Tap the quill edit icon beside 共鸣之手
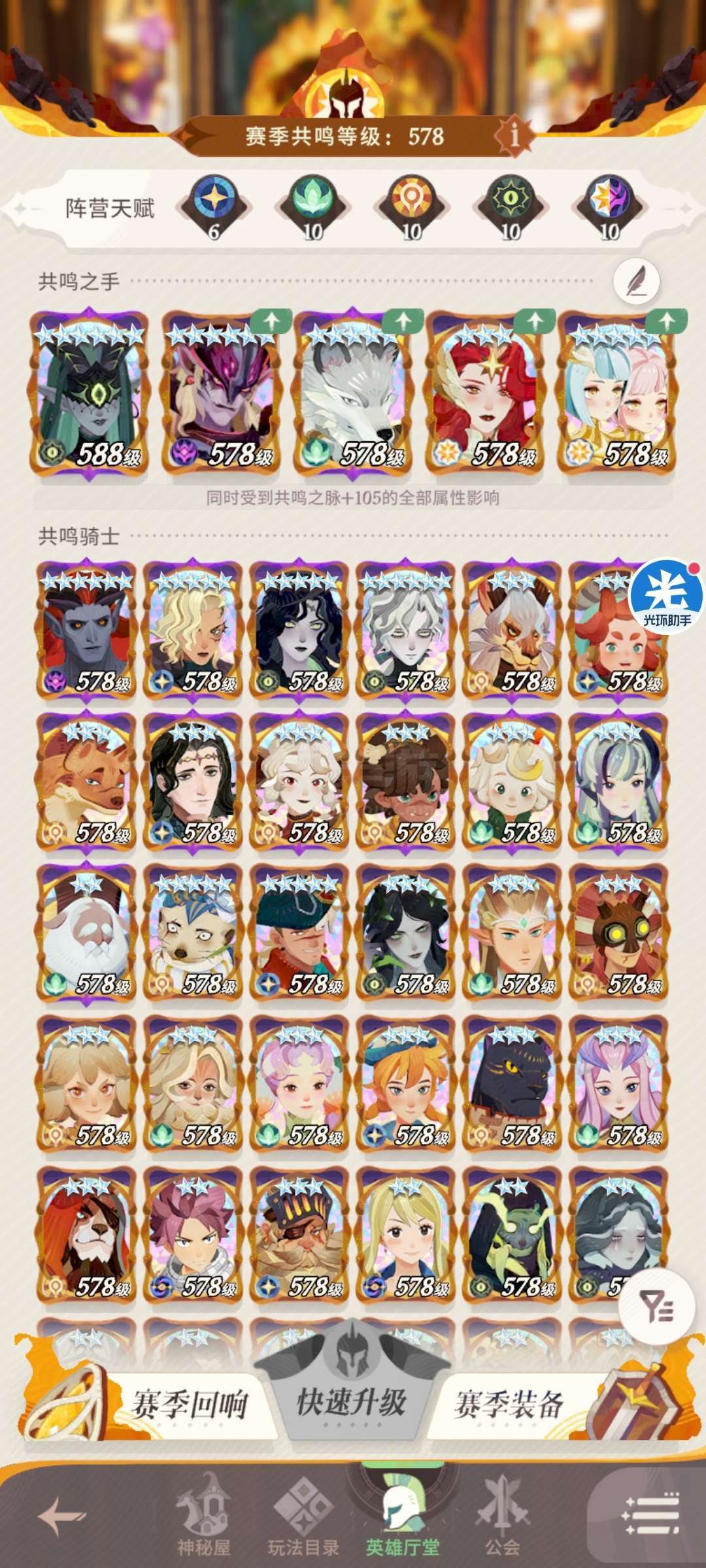Viewport: 706px width, 1568px height. tap(636, 282)
